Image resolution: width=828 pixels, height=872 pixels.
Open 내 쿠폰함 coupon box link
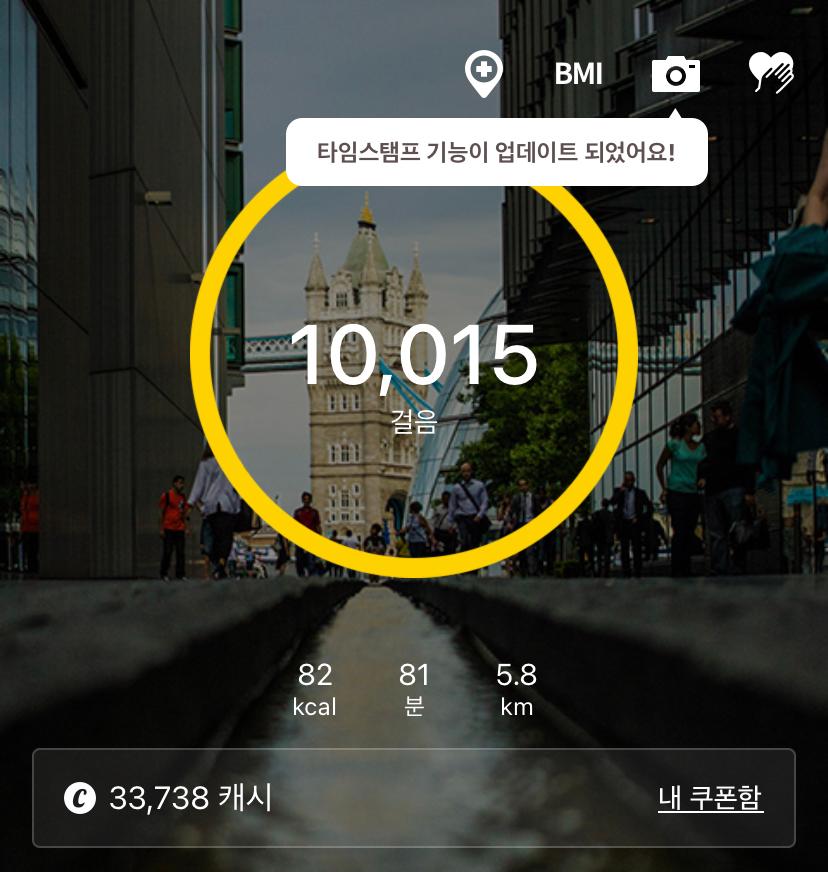point(710,798)
